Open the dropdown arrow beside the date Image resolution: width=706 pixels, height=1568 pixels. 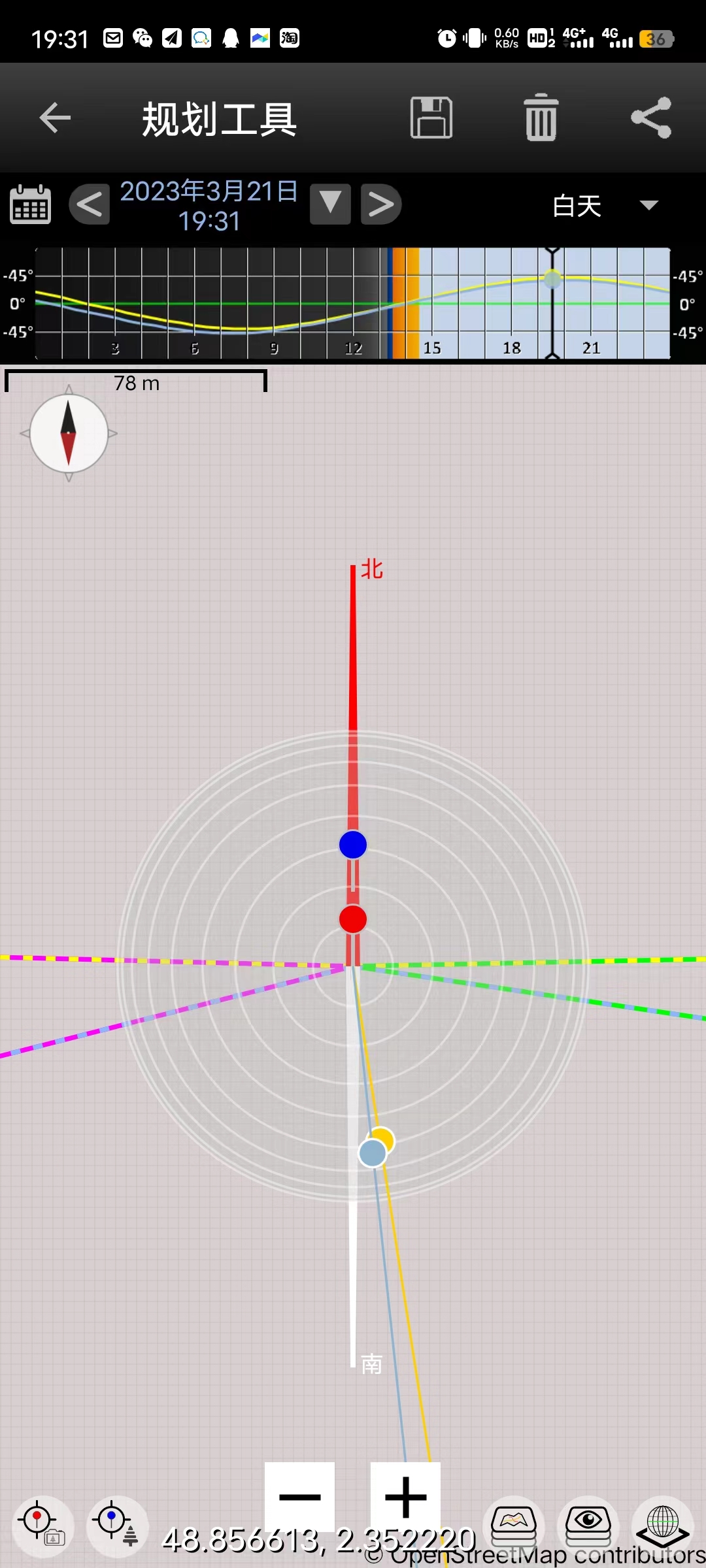[330, 204]
